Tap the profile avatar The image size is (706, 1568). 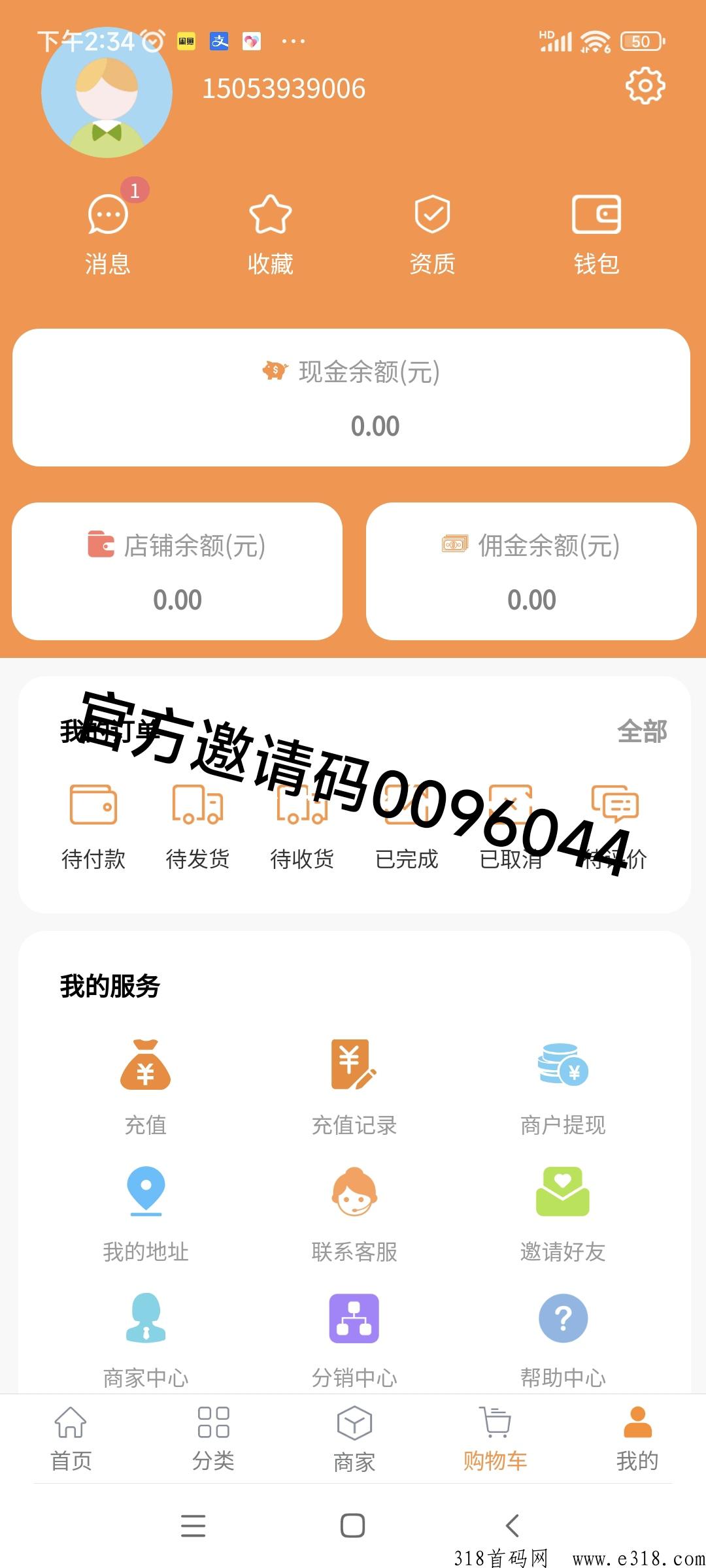107,93
